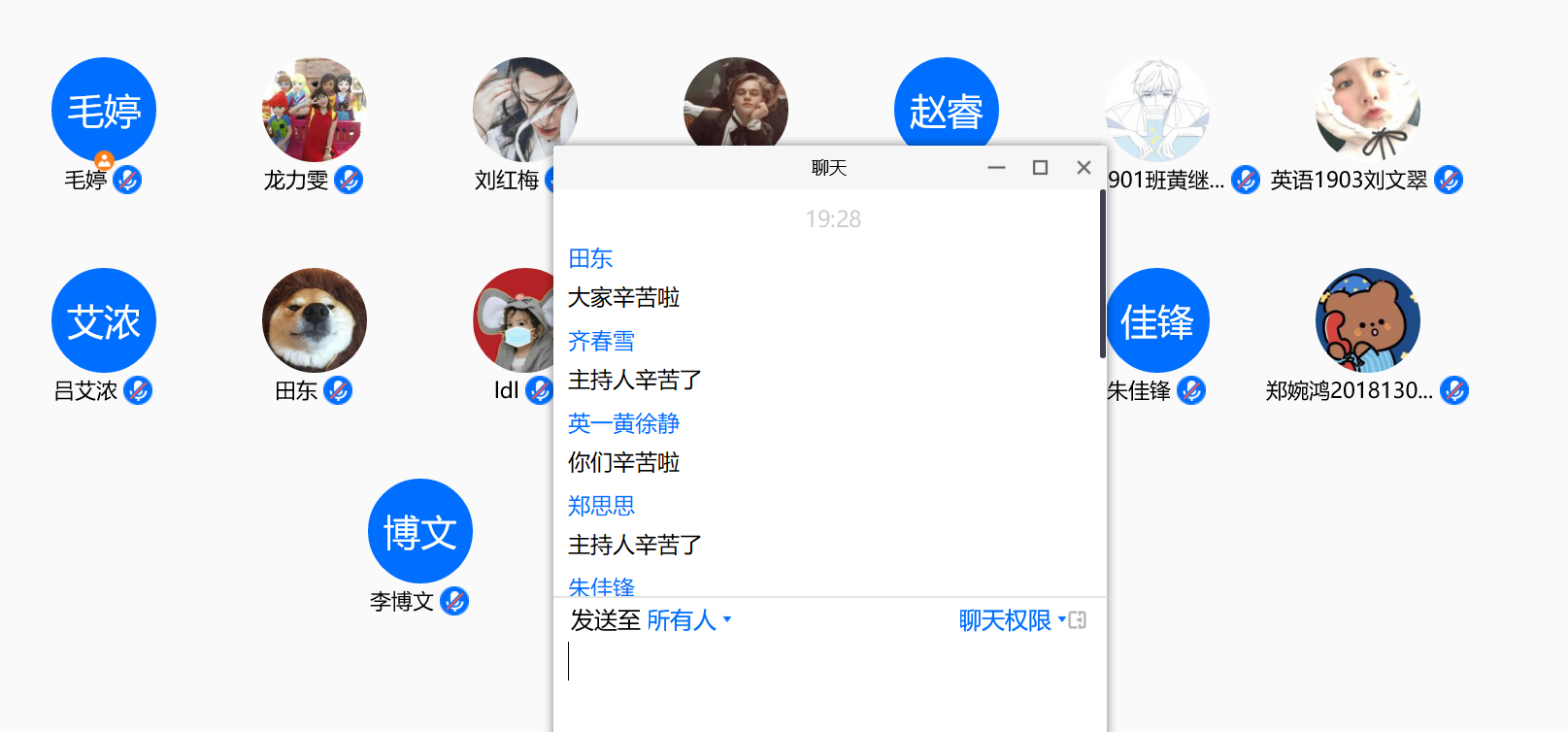Viewport: 1568px width, 732px height.
Task: Open the 发送至 所有人 recipient dropdown
Action: click(688, 620)
